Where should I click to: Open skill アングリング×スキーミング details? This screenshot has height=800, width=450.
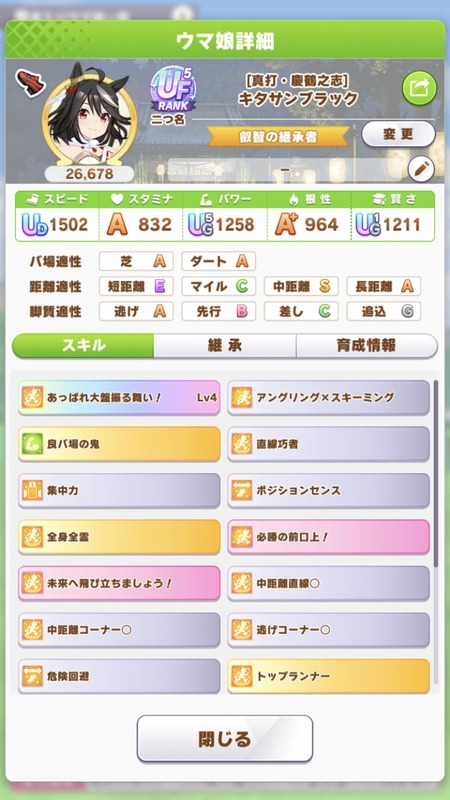pos(329,397)
